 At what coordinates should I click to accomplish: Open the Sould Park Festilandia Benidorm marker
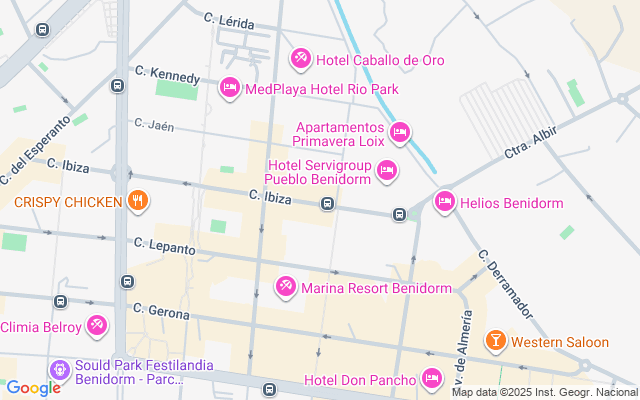59,371
